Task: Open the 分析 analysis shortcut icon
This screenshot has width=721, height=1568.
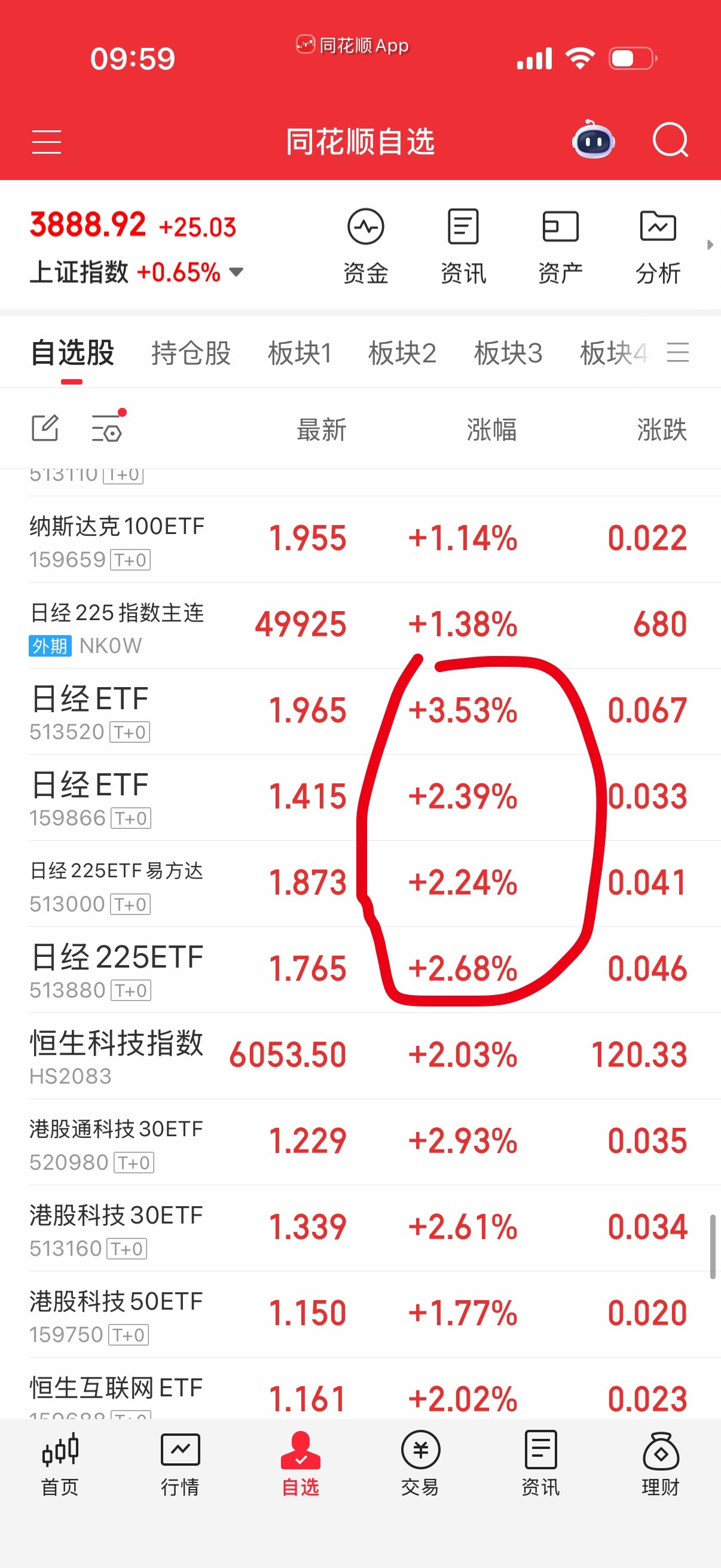Action: [x=658, y=243]
